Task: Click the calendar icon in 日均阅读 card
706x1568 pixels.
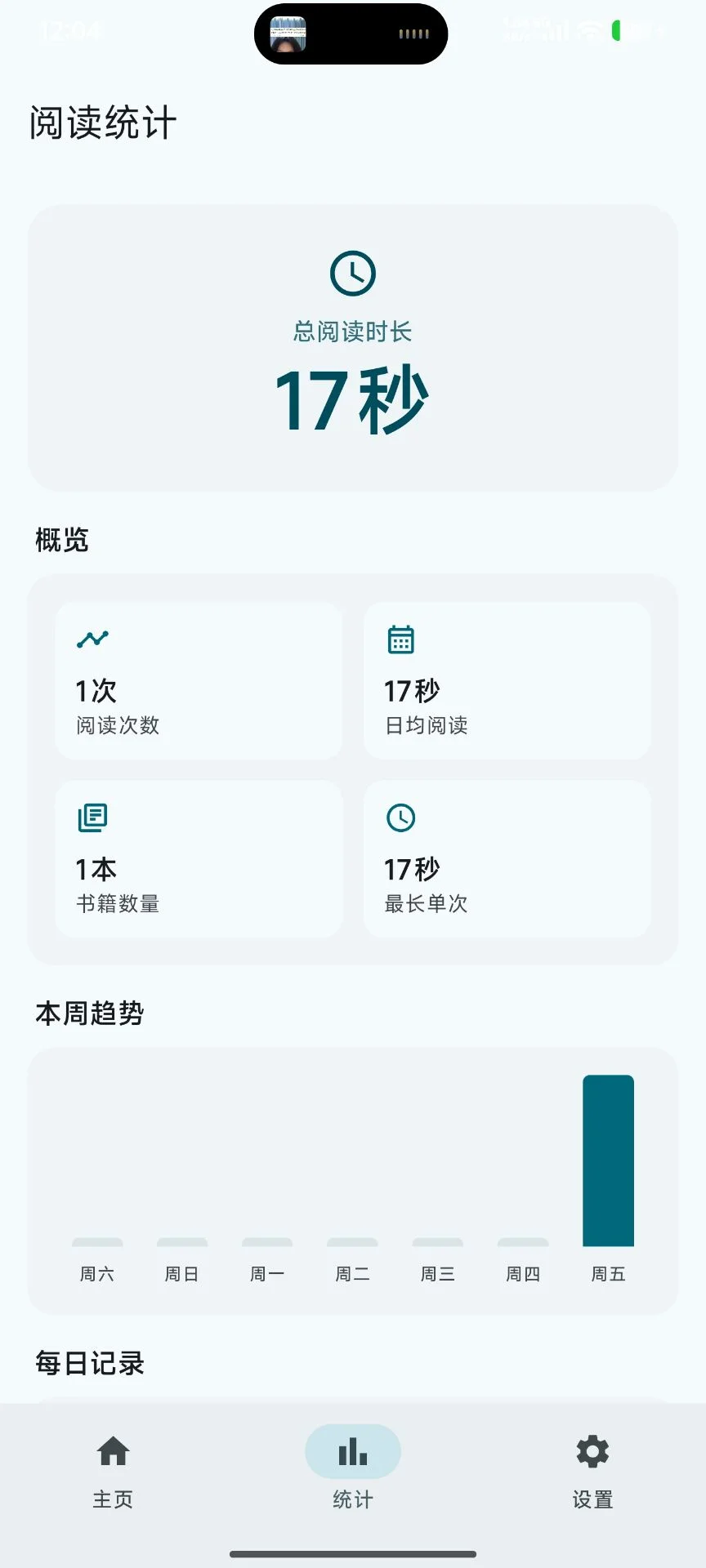Action: (400, 639)
